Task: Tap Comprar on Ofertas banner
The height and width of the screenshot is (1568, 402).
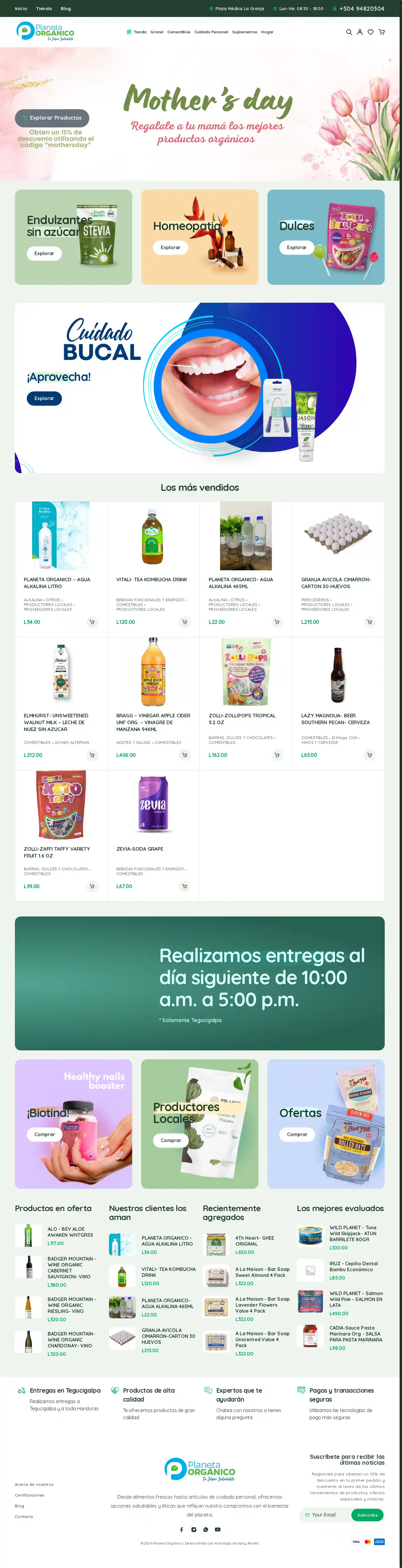Action: [297, 1135]
